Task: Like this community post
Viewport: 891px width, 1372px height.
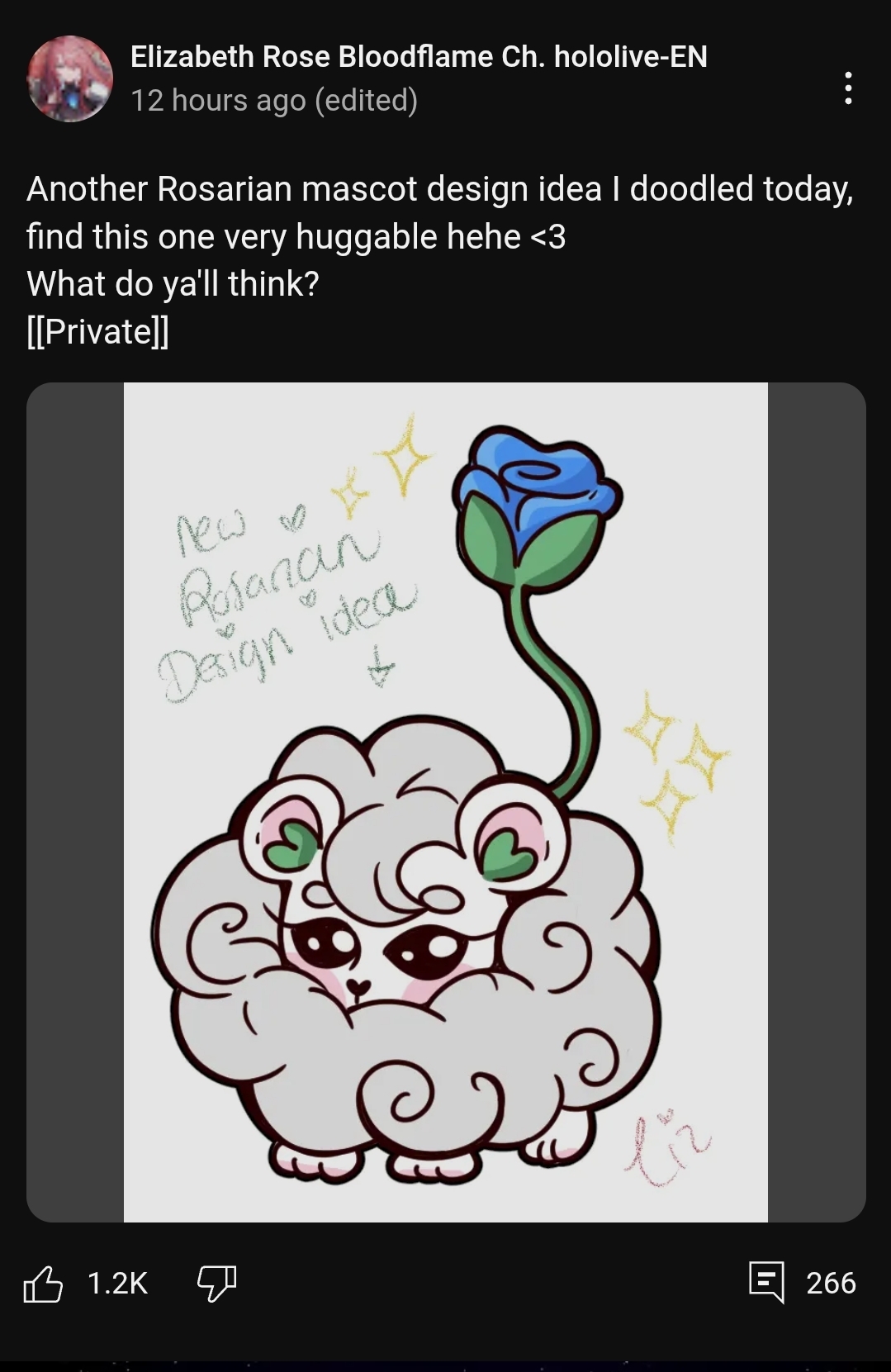Action: point(44,1283)
